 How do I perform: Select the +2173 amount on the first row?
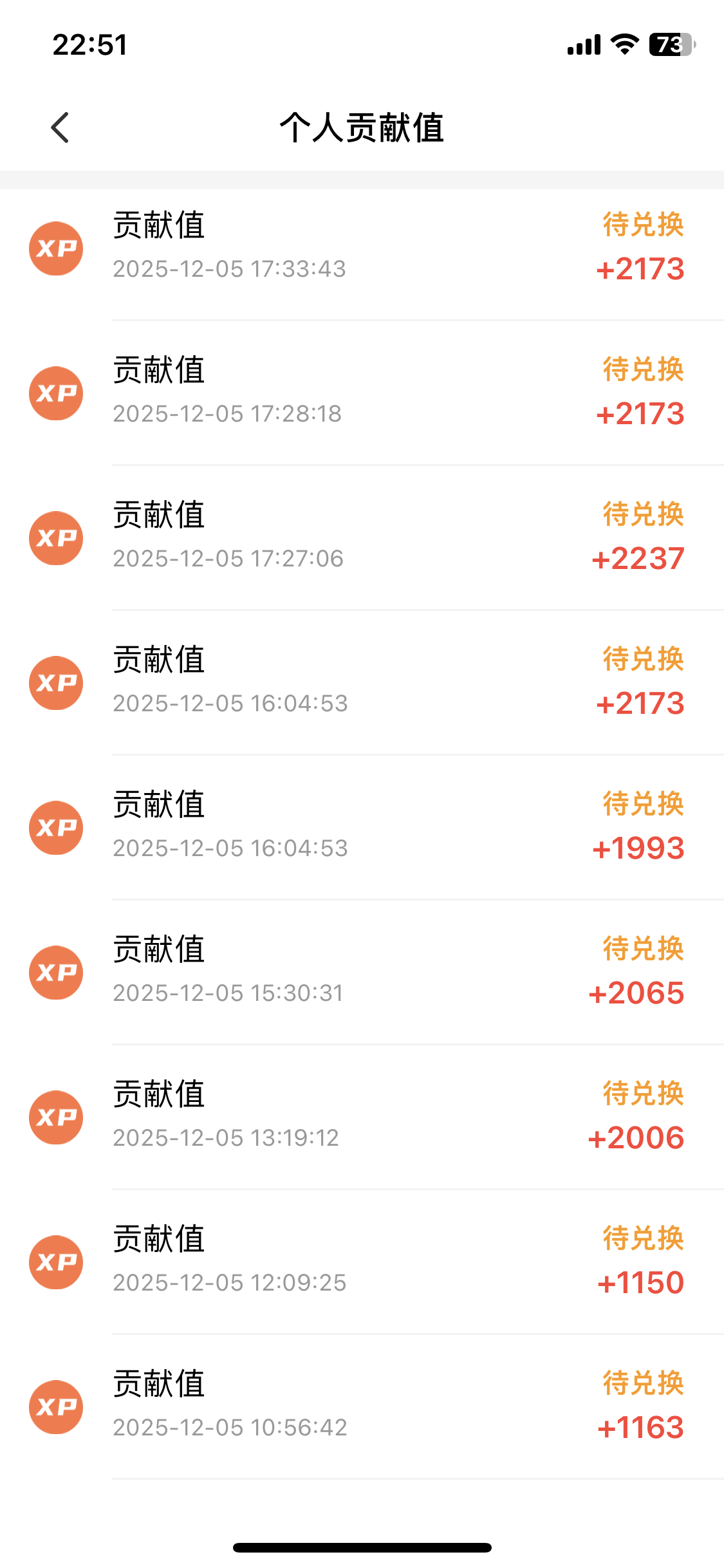[x=640, y=269]
